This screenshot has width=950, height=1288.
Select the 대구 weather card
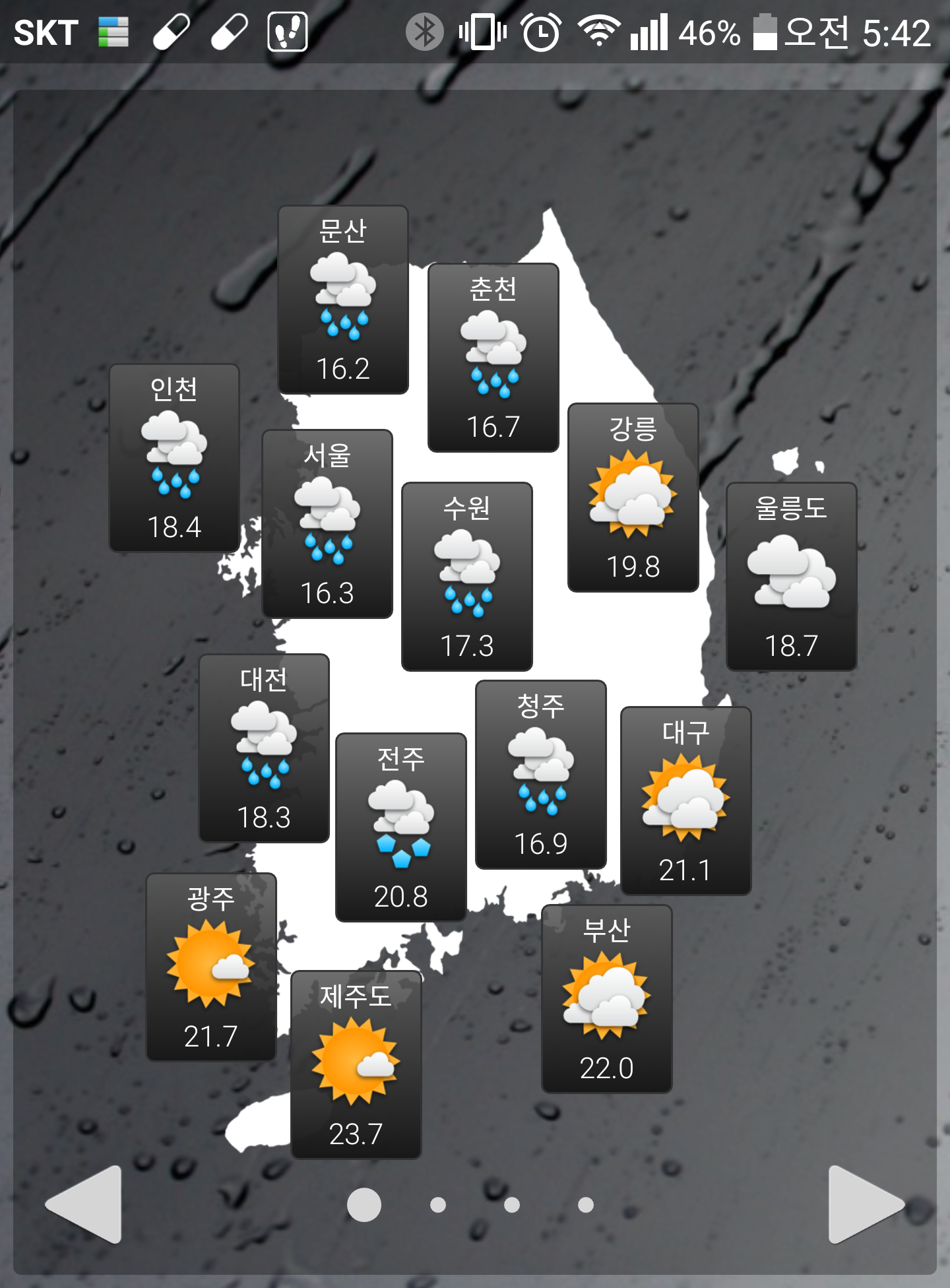(686, 801)
